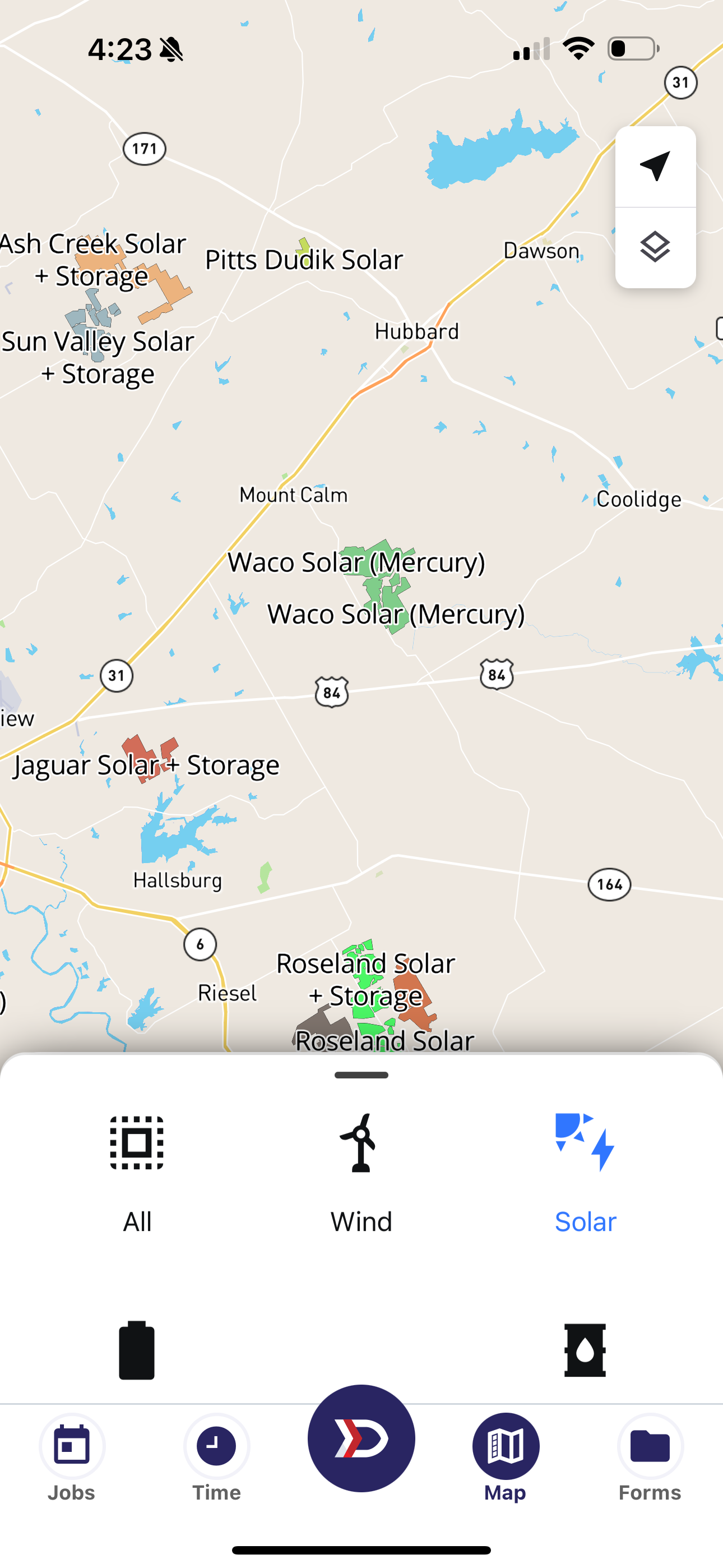The height and width of the screenshot is (1568, 723).
Task: Select the All filter
Action: tap(137, 1172)
